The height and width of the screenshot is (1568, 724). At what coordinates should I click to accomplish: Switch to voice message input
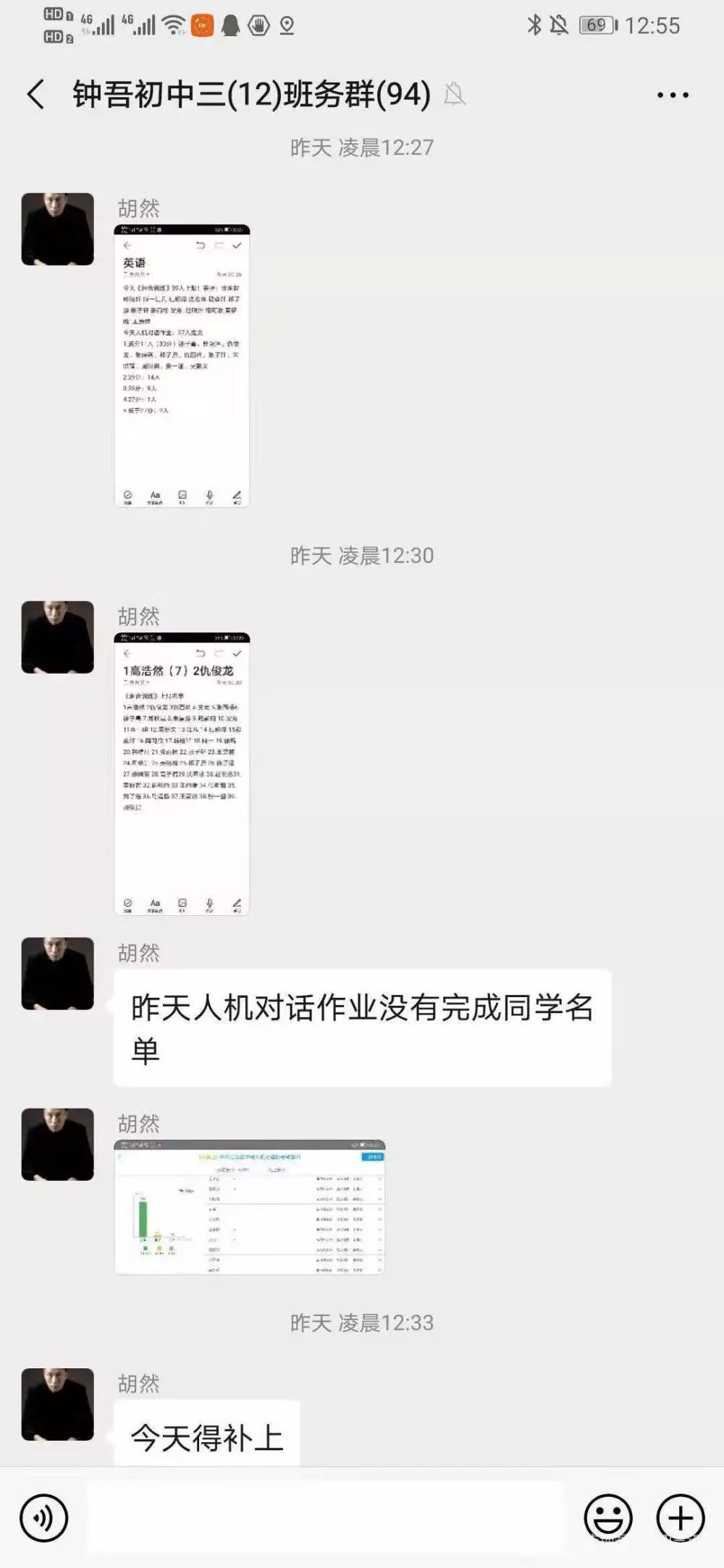coord(44,1517)
